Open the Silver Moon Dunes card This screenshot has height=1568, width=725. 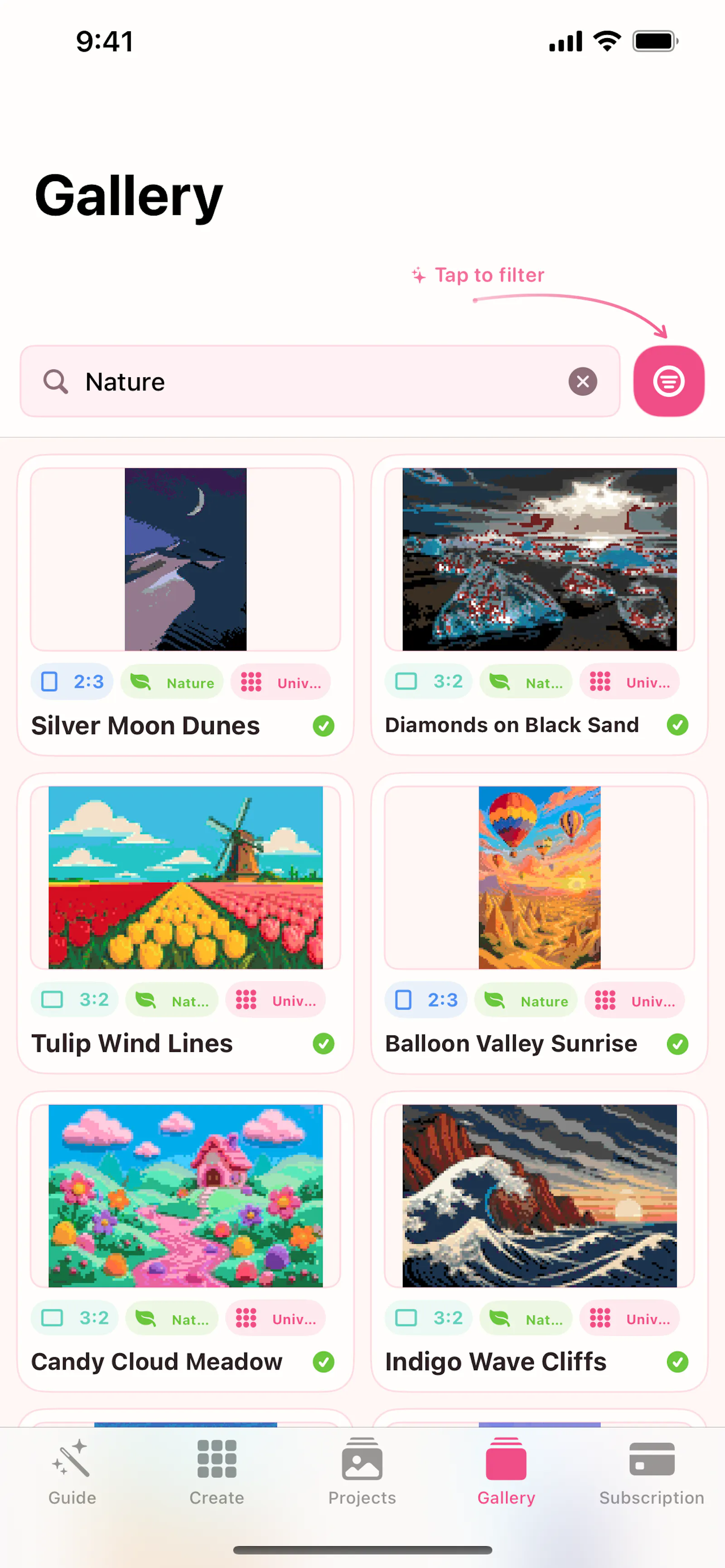click(186, 605)
